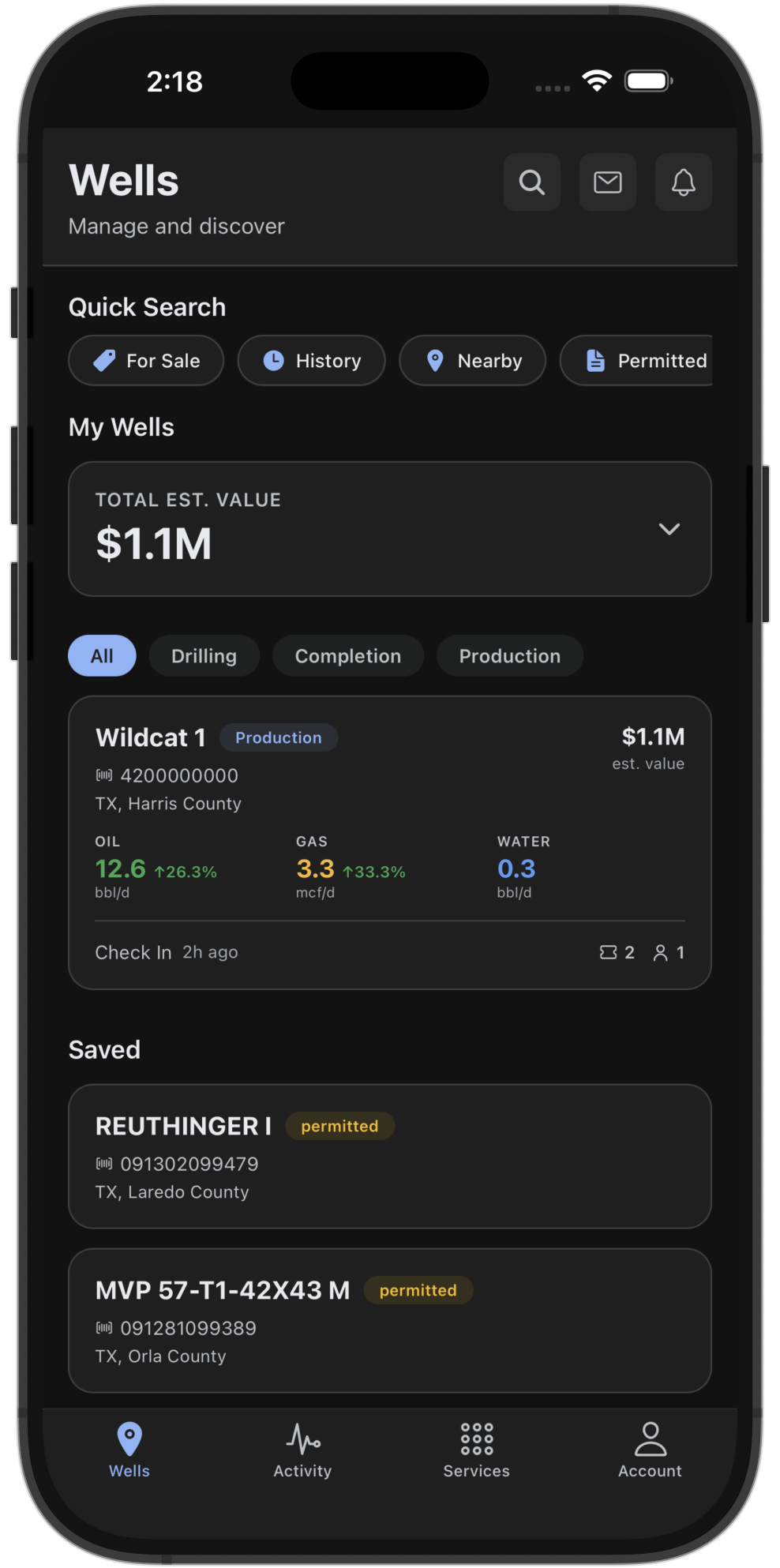The image size is (780, 1568).
Task: Select the For Sale quick search chip
Action: pyautogui.click(x=147, y=361)
